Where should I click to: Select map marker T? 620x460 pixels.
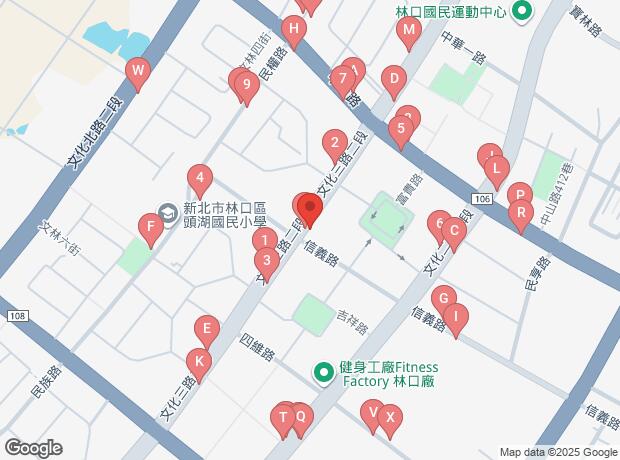(x=284, y=416)
